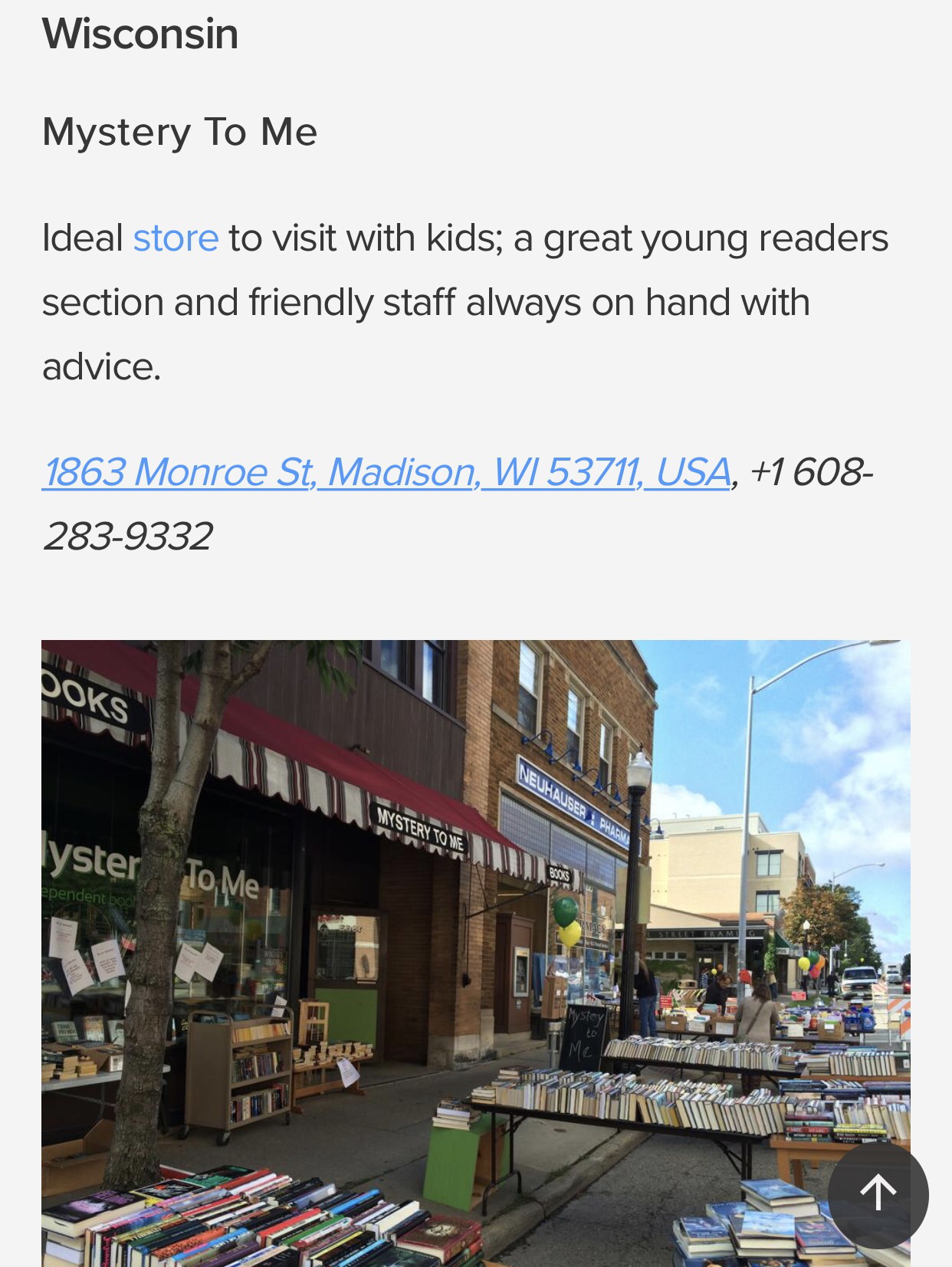This screenshot has width=952, height=1267.
Task: Open the 1863 Monroe St address link
Action: click(x=386, y=471)
